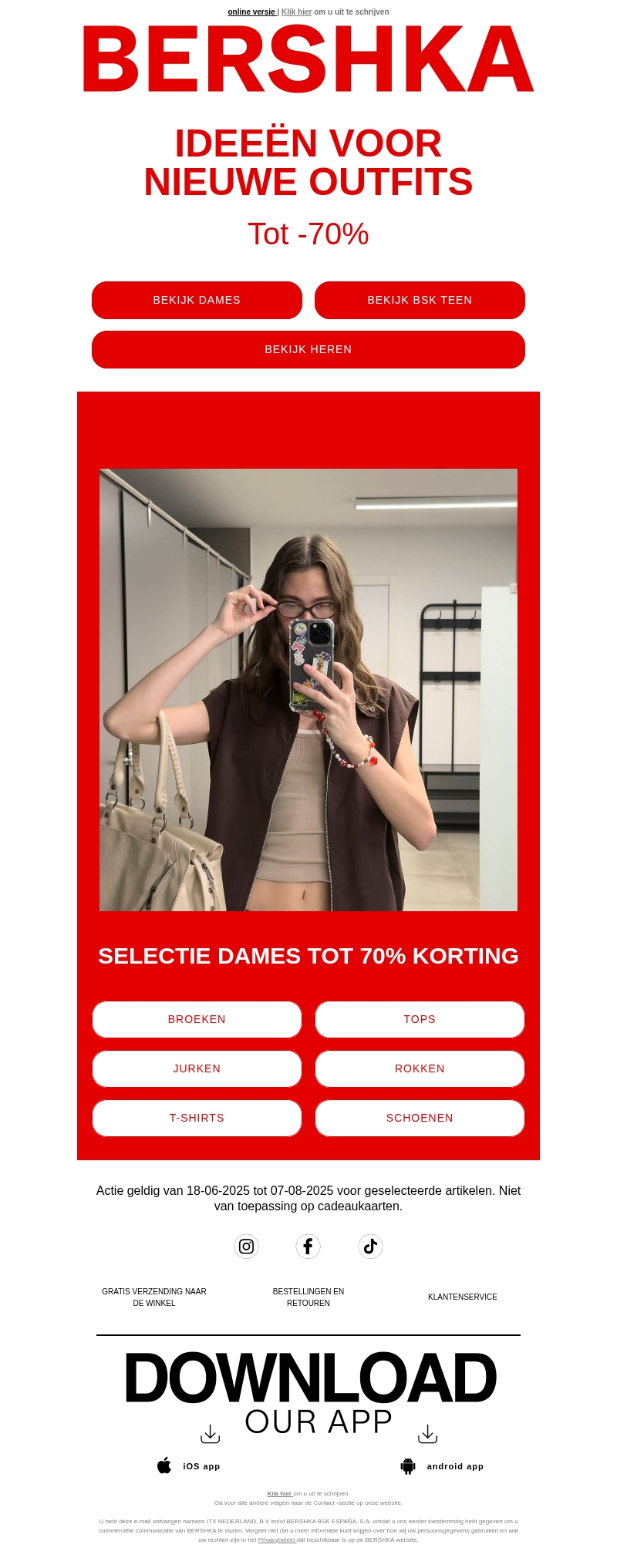Open Bershka's Instagram page
The width and height of the screenshot is (617, 1568).
point(246,1247)
